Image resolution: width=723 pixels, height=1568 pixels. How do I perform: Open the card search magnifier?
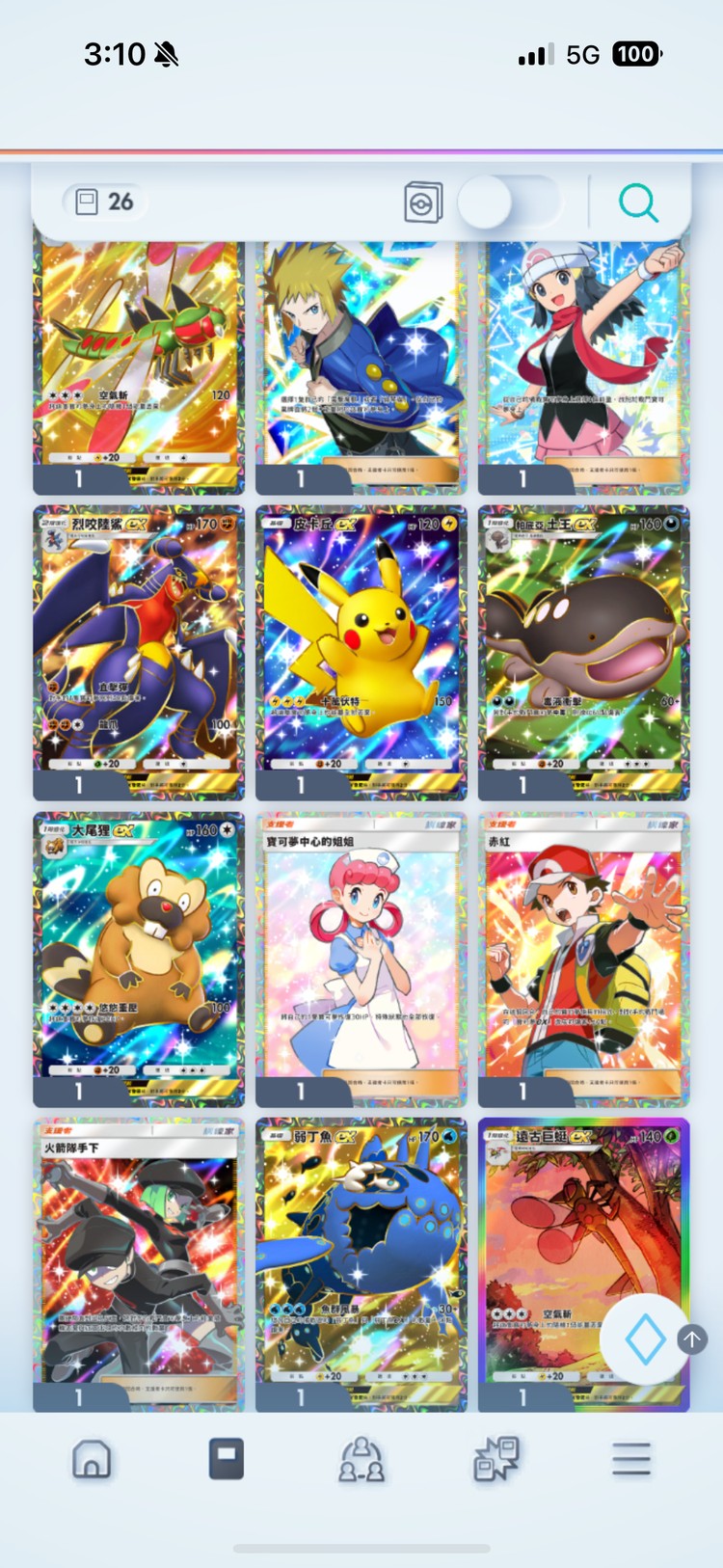[x=638, y=203]
